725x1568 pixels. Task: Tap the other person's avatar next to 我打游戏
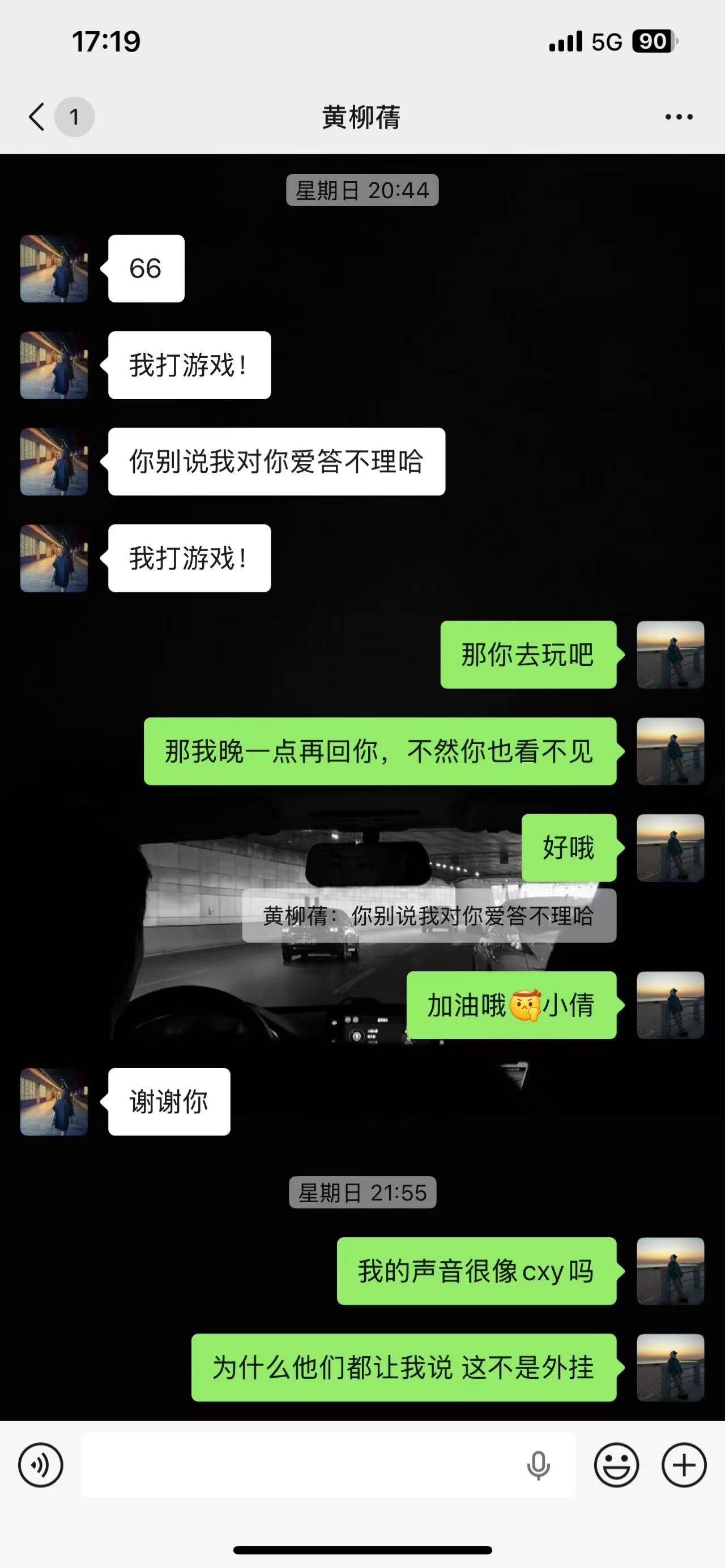pyautogui.click(x=54, y=365)
